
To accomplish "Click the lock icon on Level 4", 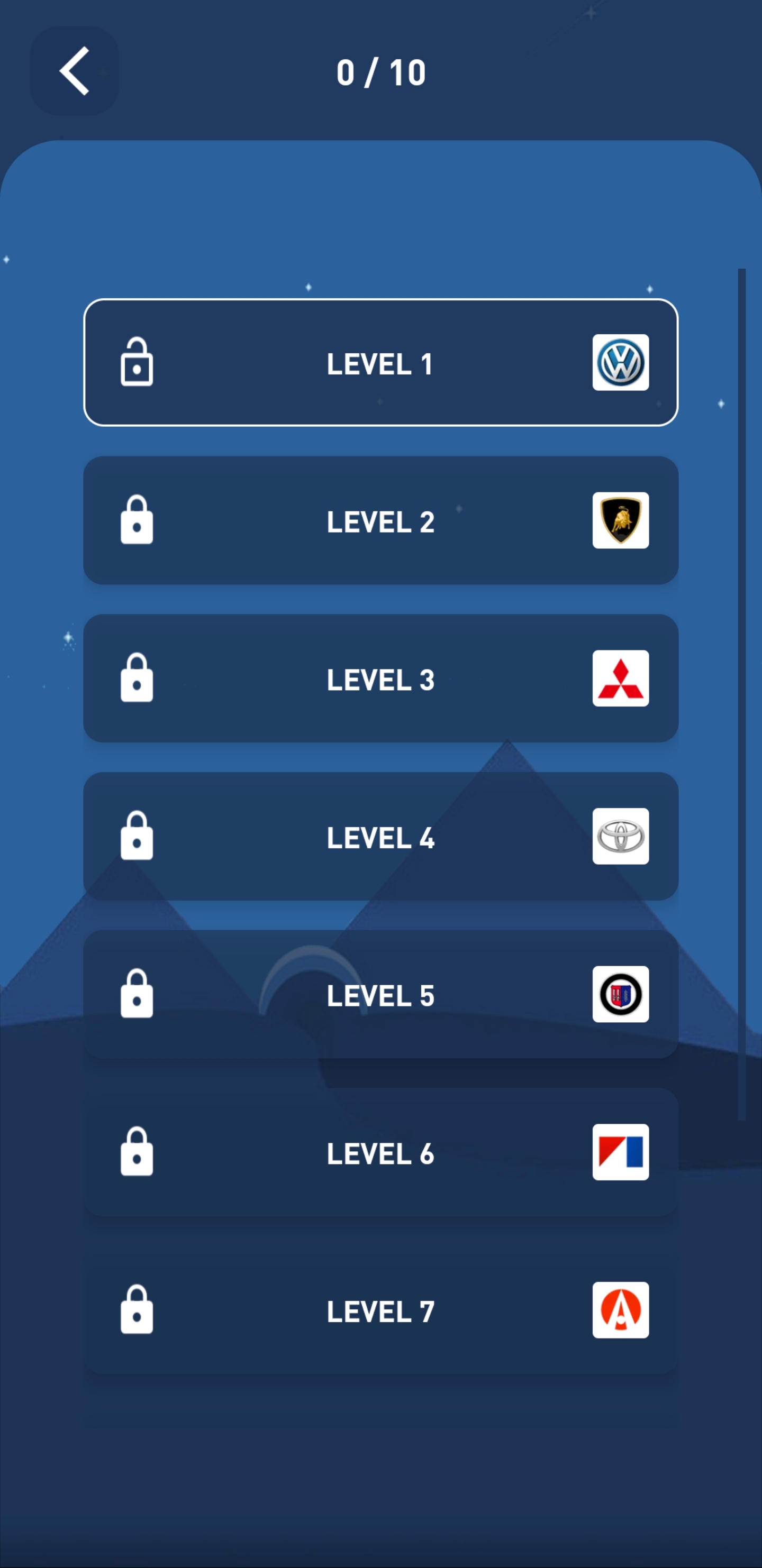I will point(137,838).
